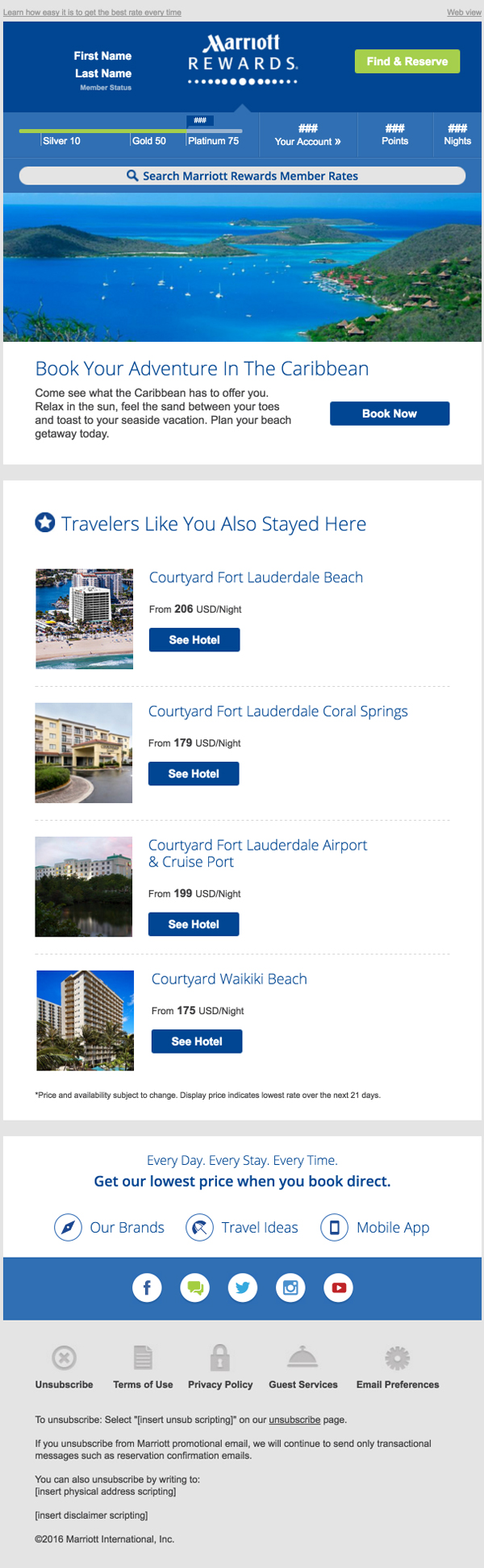484x1568 pixels.
Task: Open the Twitter profile
Action: click(x=242, y=1287)
